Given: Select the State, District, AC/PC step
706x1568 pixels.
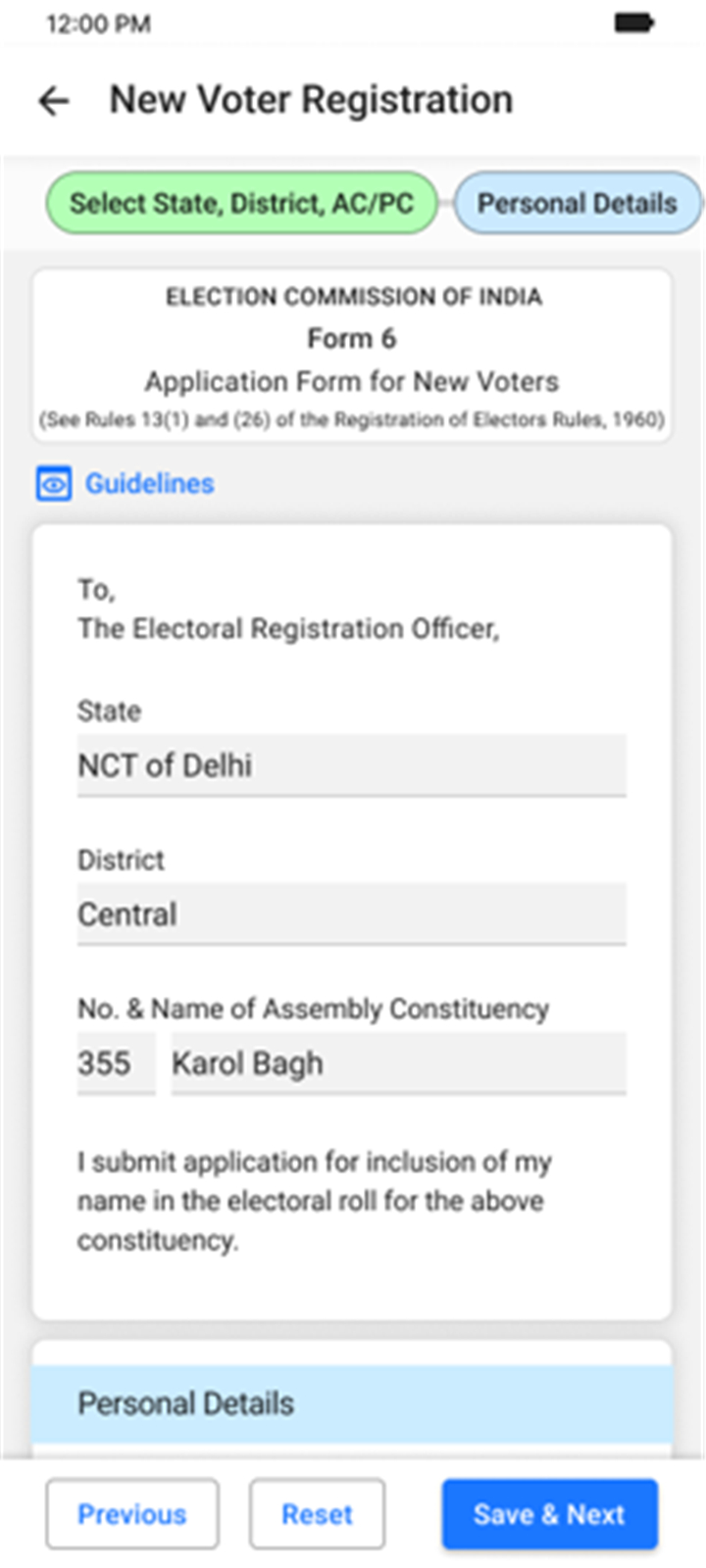Looking at the screenshot, I should point(241,203).
